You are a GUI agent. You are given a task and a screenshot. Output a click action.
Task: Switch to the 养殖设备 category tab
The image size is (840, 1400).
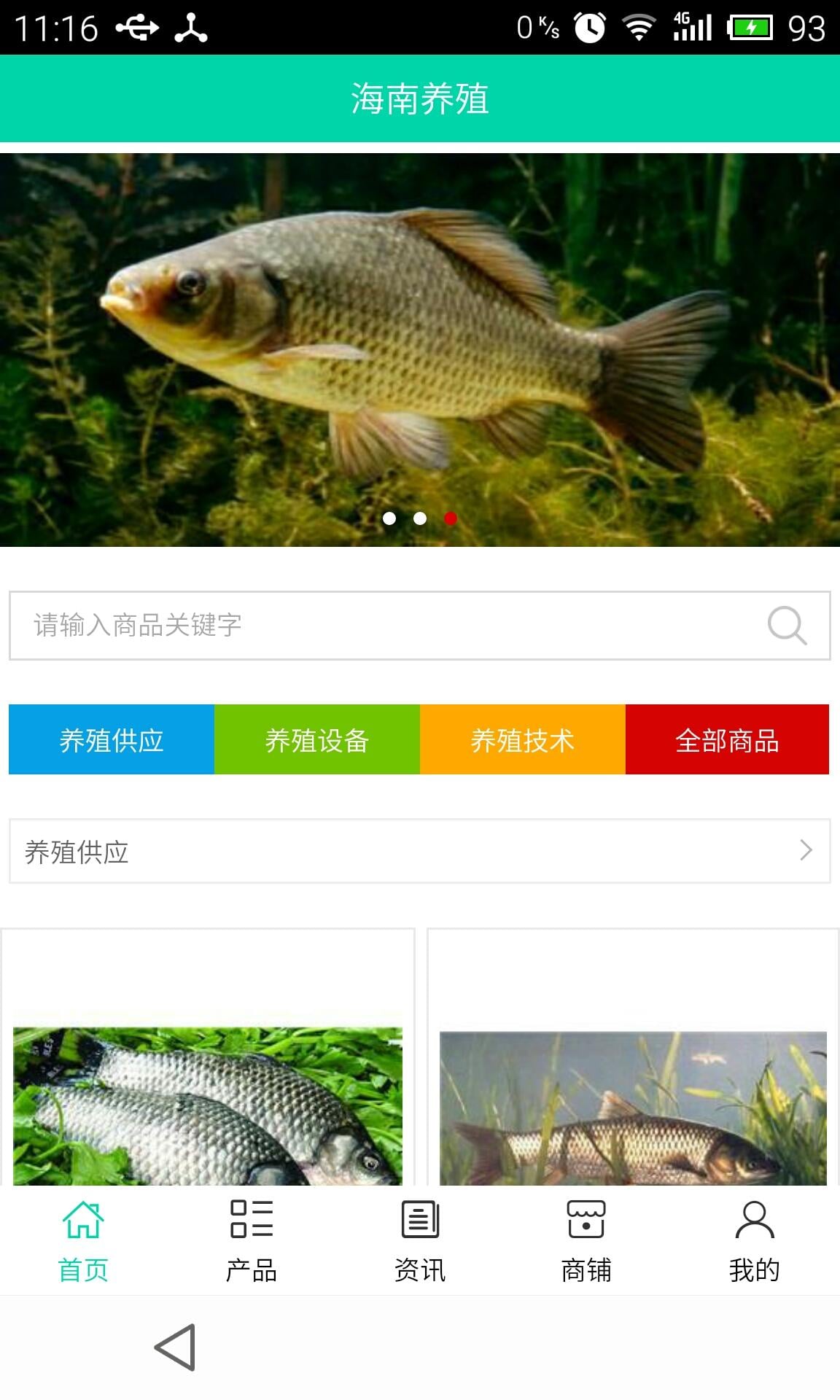317,739
